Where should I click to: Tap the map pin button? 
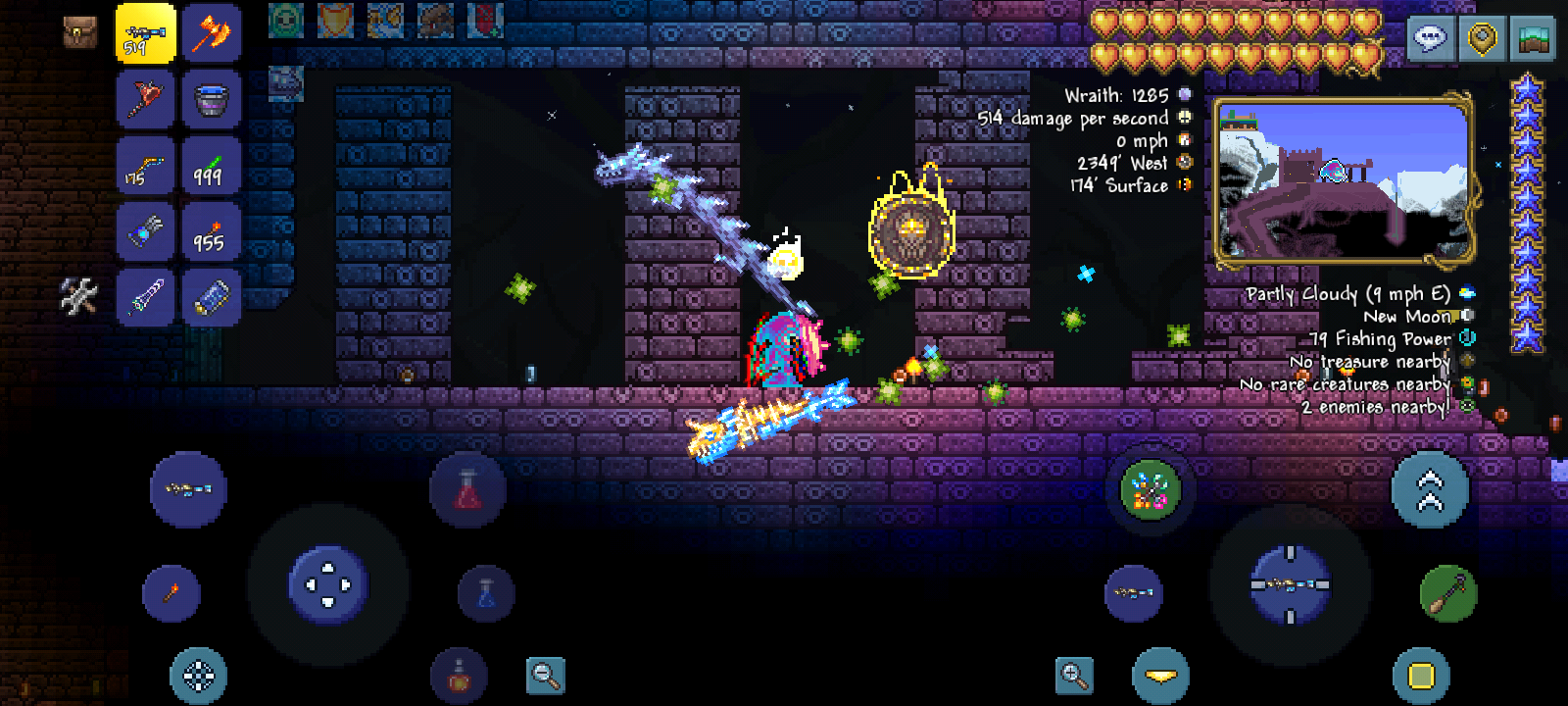click(1482, 39)
